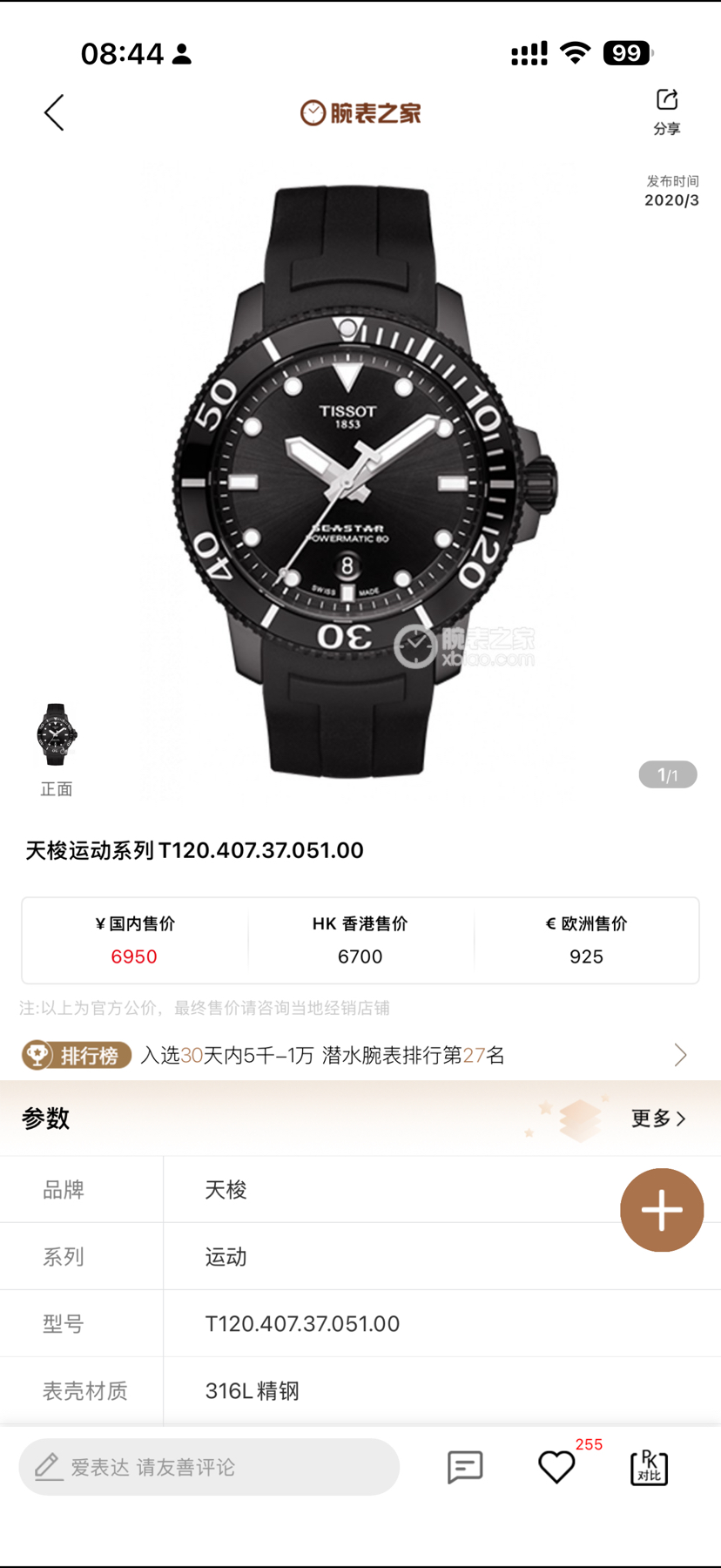Select the 正面 watch thumbnail
Screen dimensions: 721x1568
(x=57, y=737)
